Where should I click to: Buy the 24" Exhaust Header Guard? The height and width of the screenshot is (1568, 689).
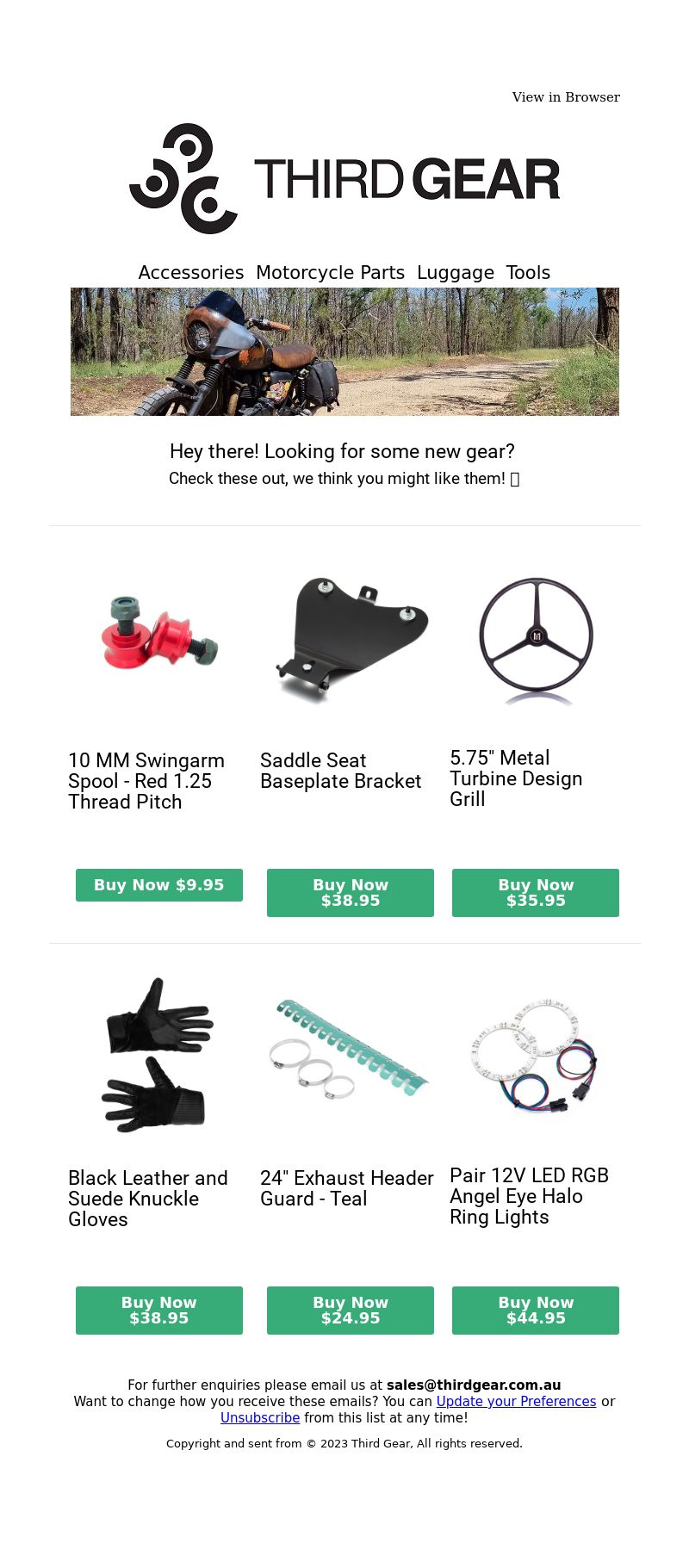(x=351, y=1311)
